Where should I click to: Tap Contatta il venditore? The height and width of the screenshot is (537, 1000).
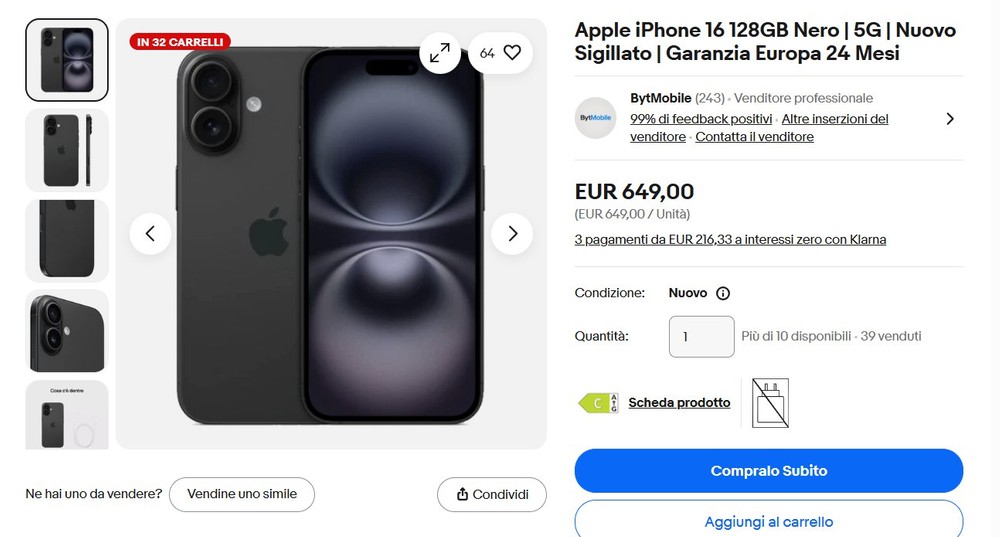754,137
